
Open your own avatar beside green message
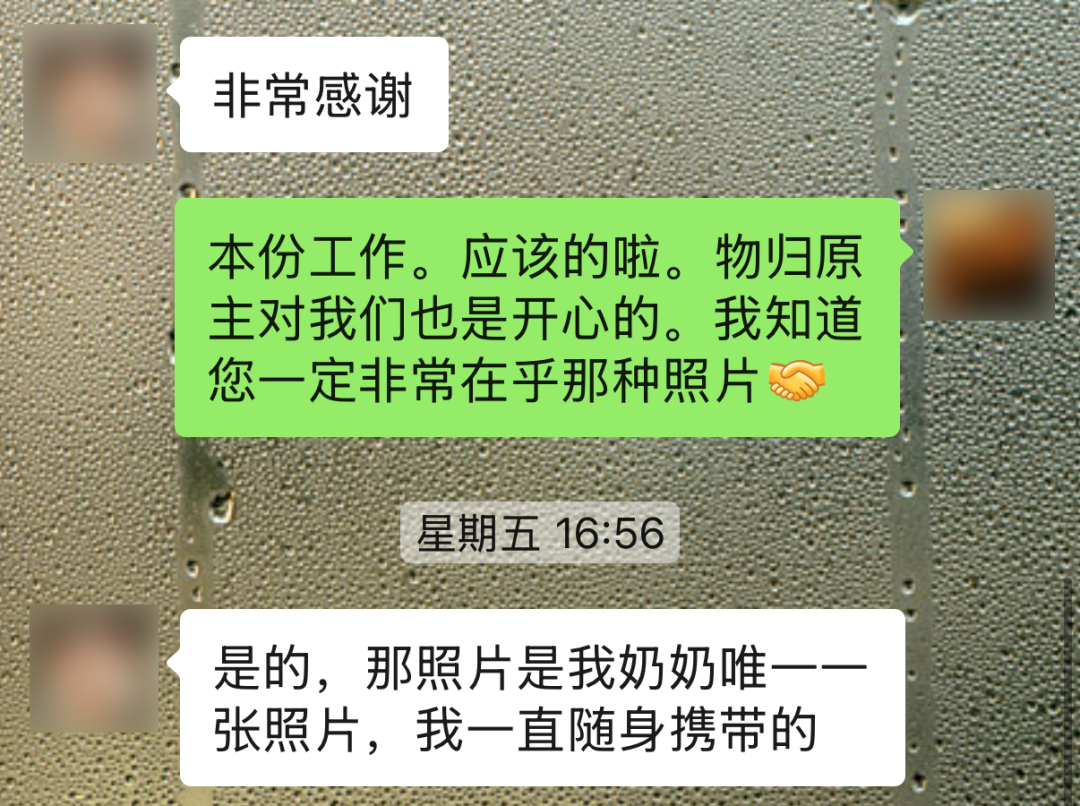(x=988, y=256)
